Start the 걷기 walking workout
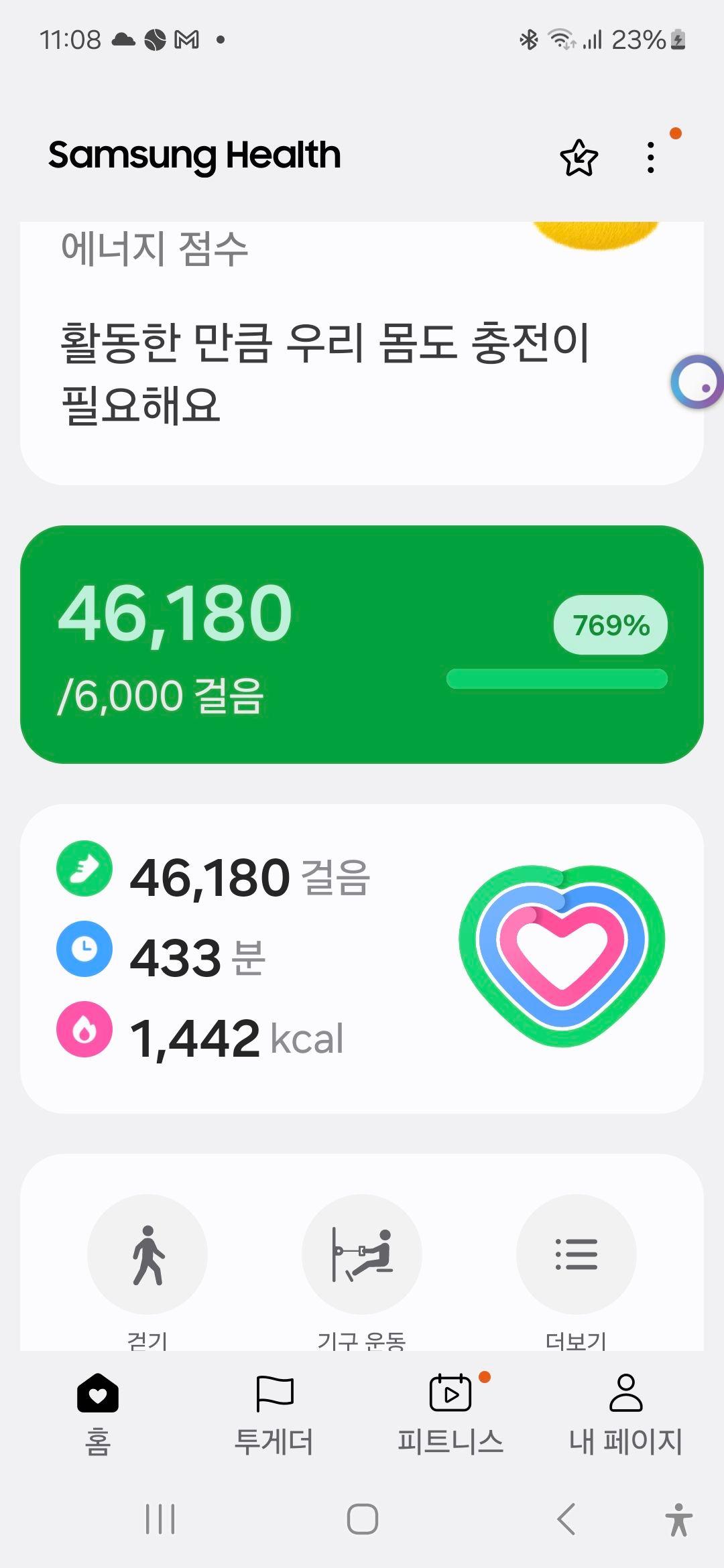Screen dimensions: 724x1568 [147, 1254]
